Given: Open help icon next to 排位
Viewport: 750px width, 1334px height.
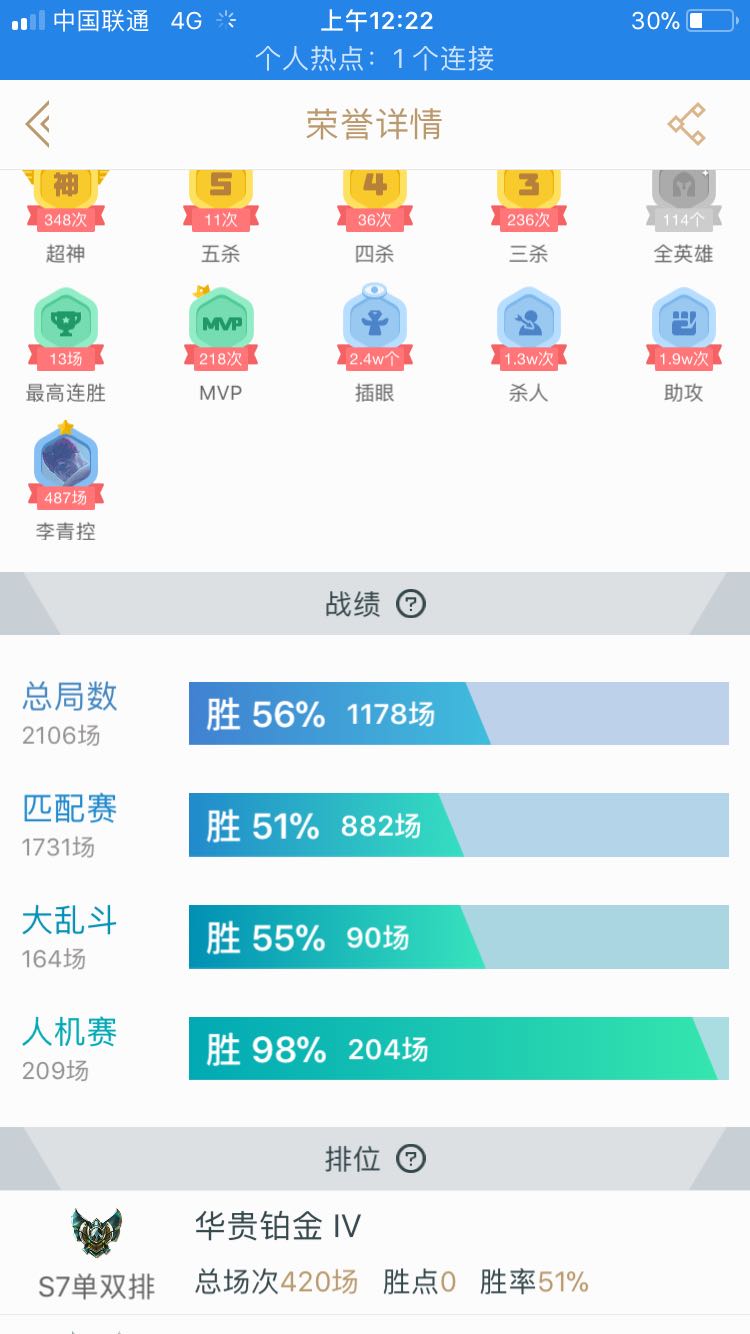Looking at the screenshot, I should click(x=411, y=1159).
